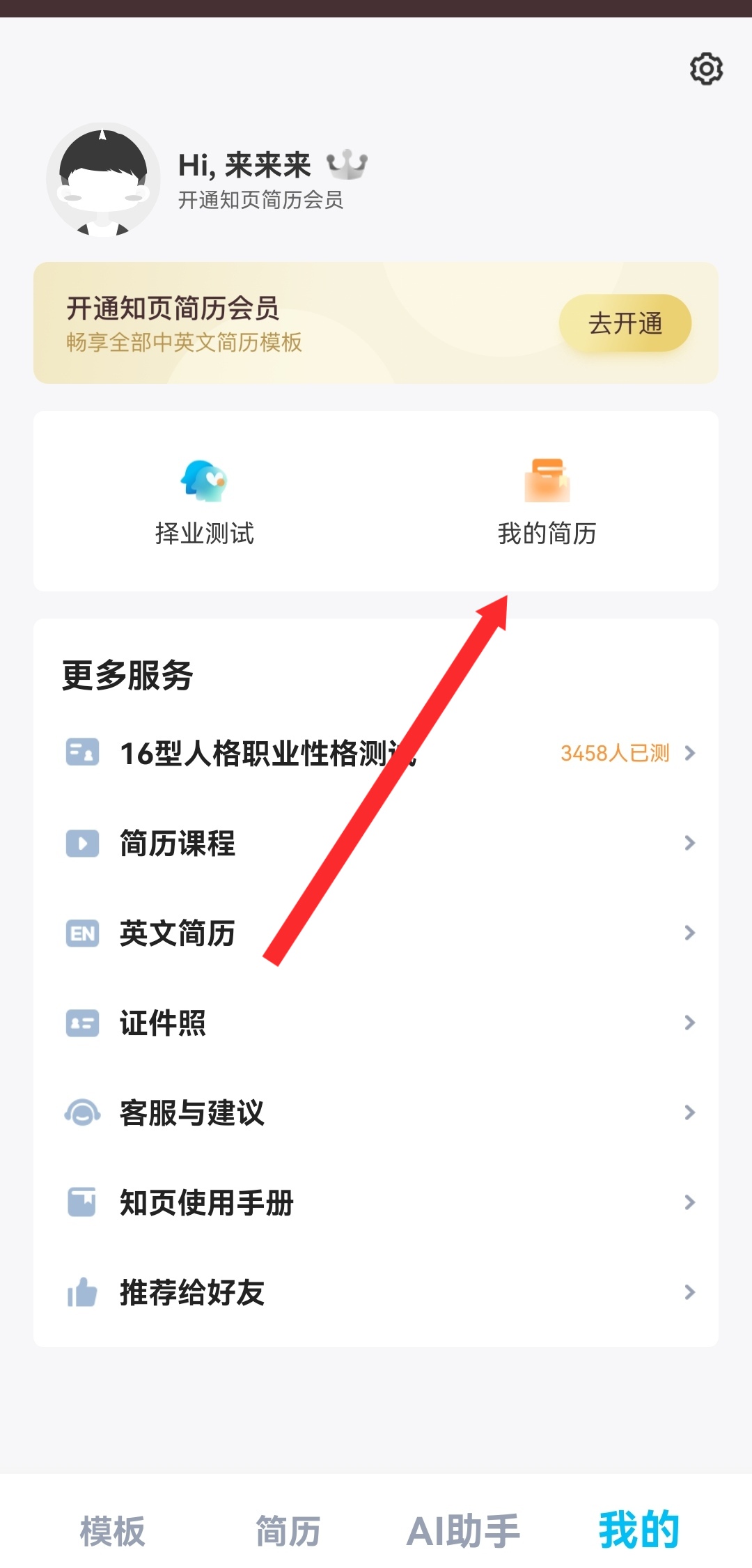Open the settings gear icon

706,69
